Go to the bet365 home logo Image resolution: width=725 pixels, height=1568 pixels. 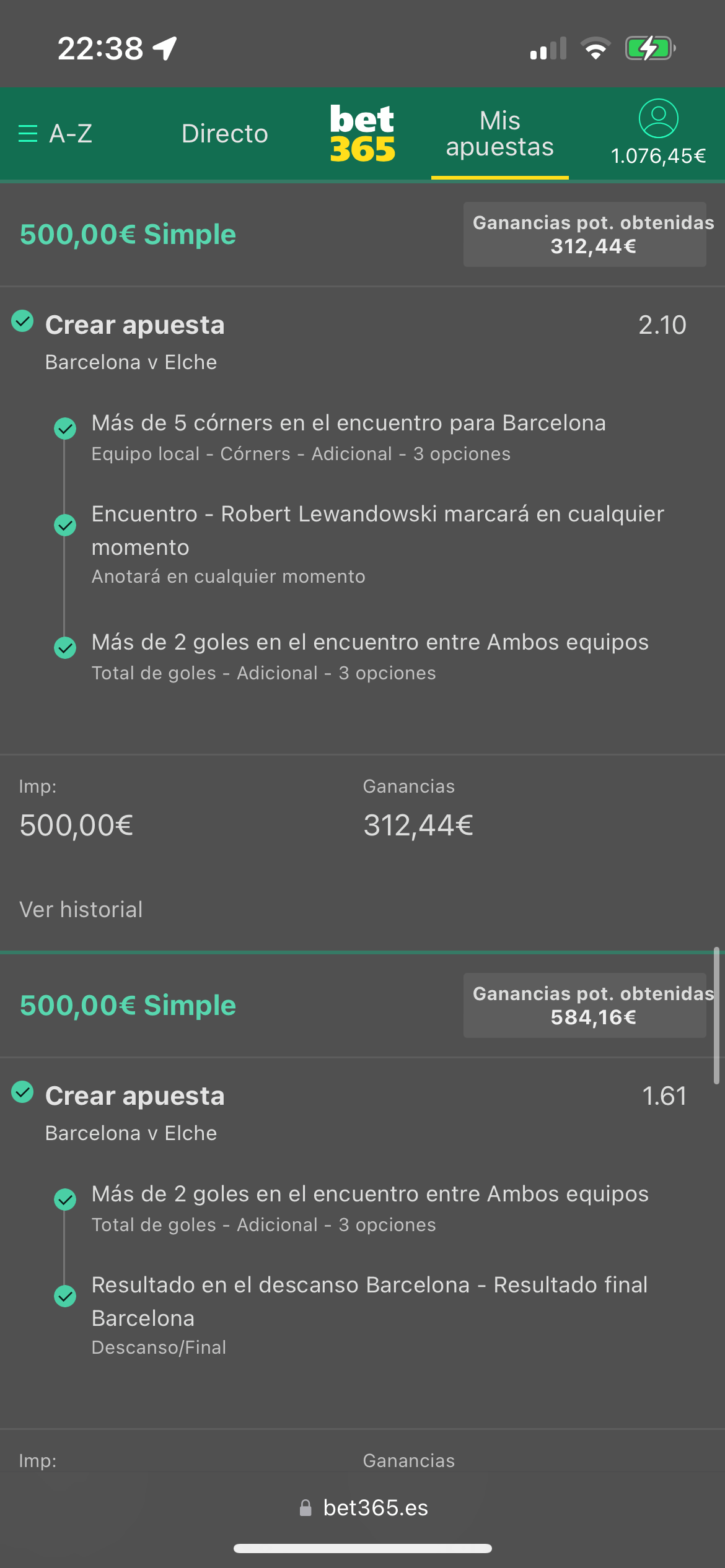(362, 133)
